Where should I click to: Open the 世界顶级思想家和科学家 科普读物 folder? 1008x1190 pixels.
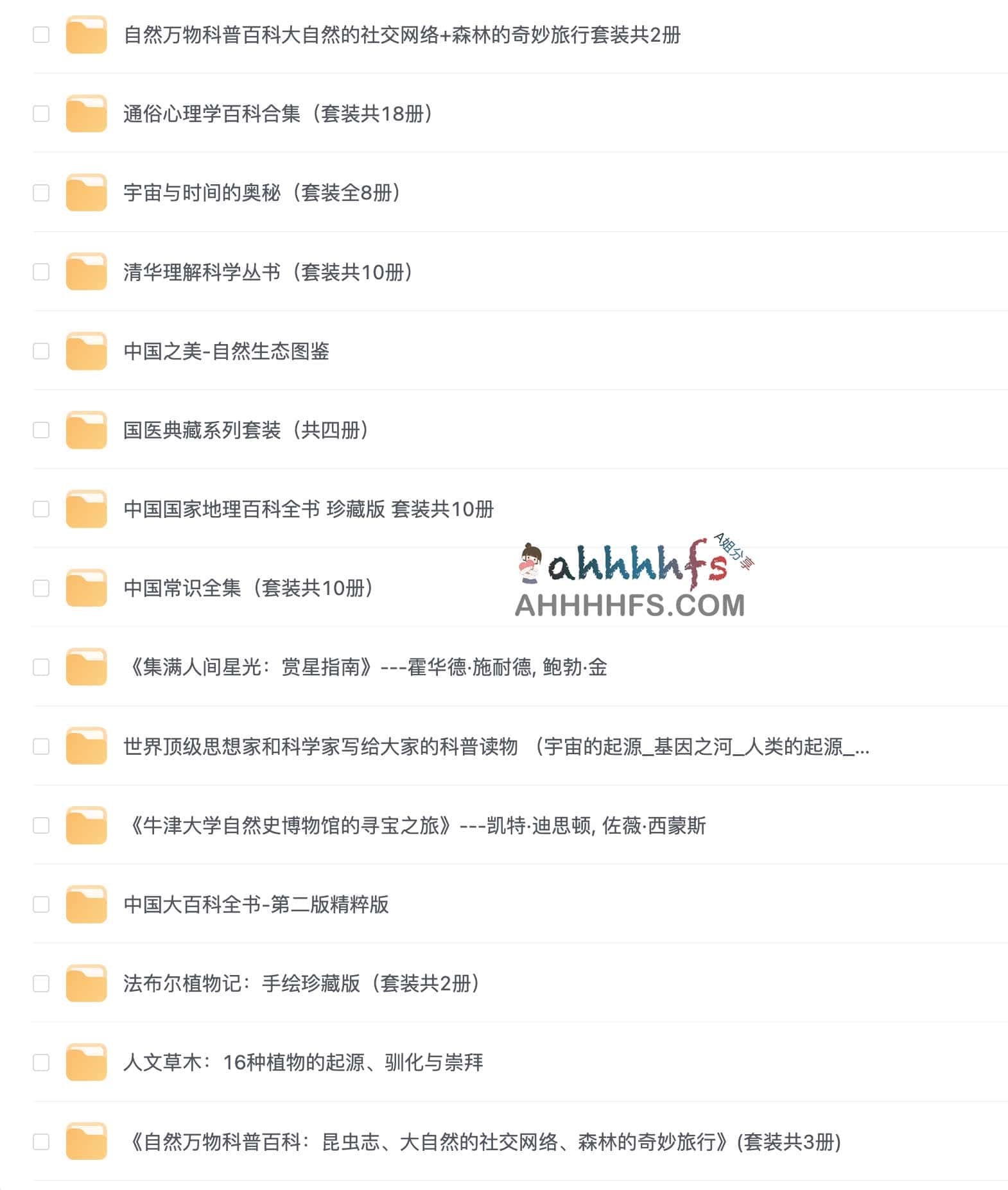(x=494, y=746)
